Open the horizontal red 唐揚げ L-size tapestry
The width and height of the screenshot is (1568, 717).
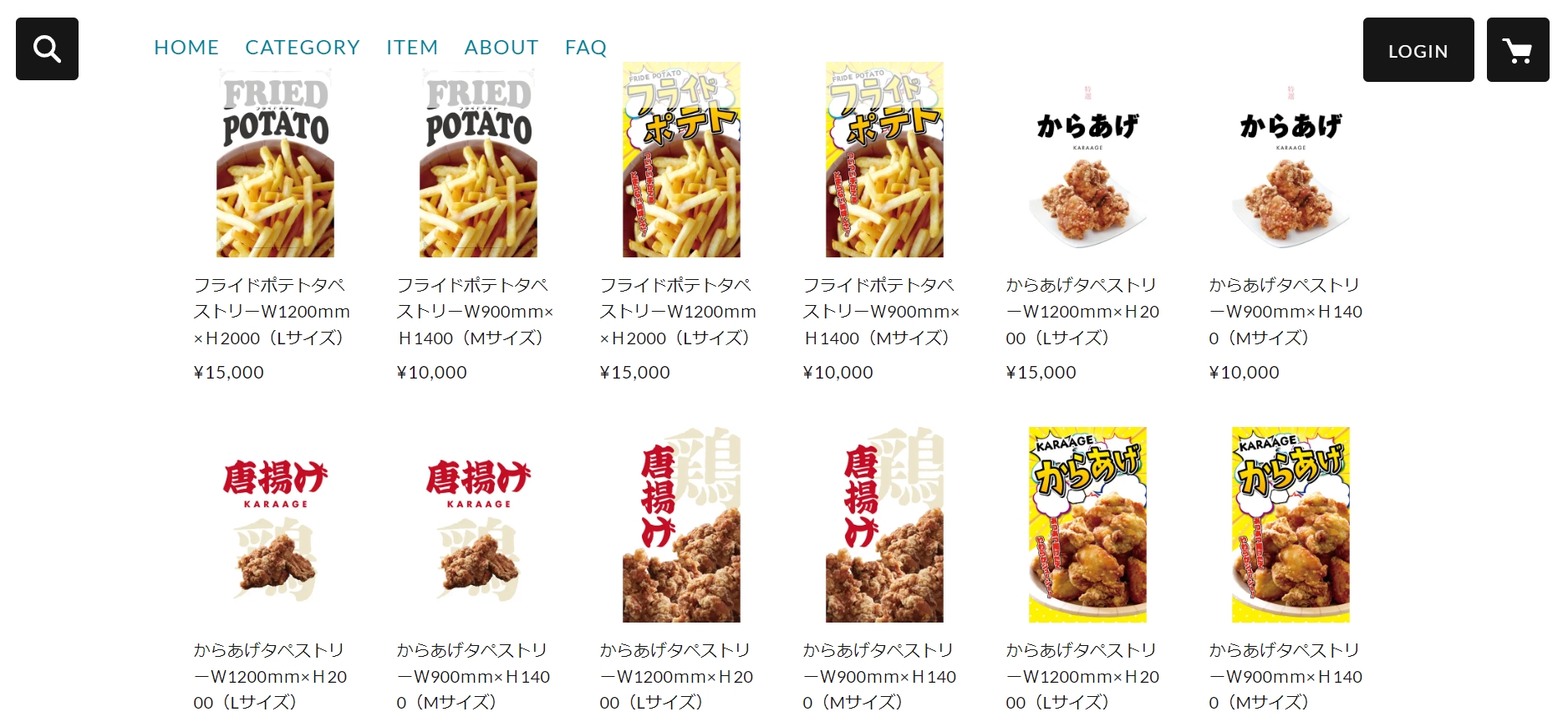click(x=275, y=526)
